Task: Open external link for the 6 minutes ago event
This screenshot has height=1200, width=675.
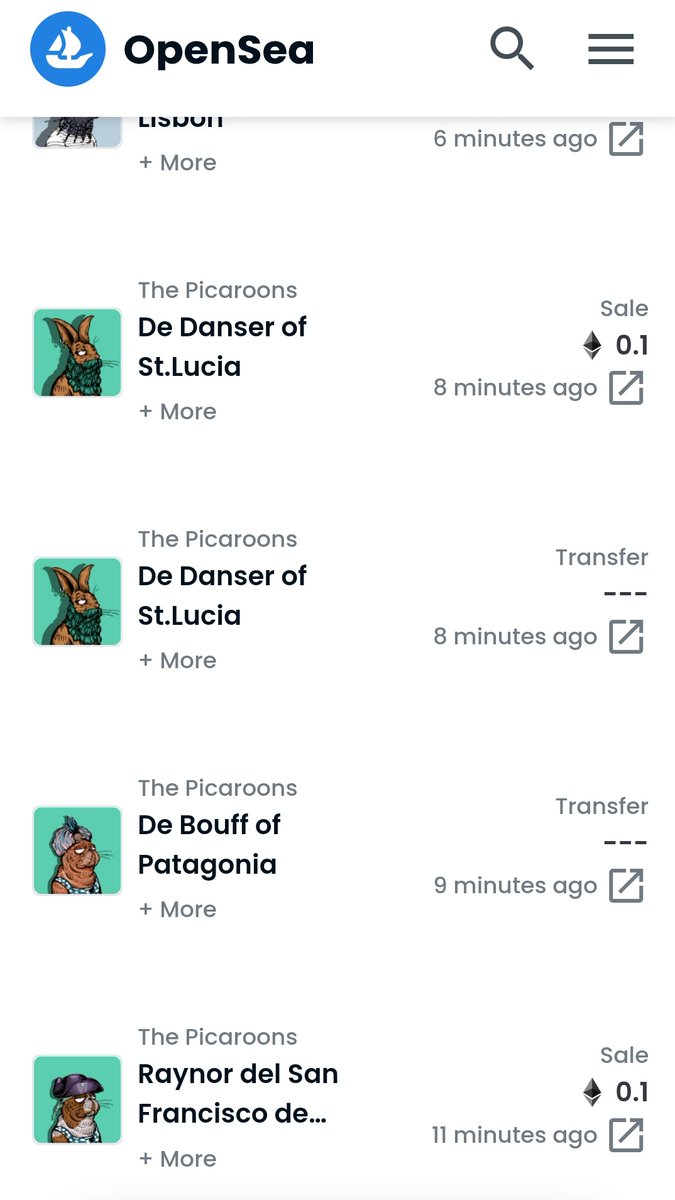Action: coord(627,139)
